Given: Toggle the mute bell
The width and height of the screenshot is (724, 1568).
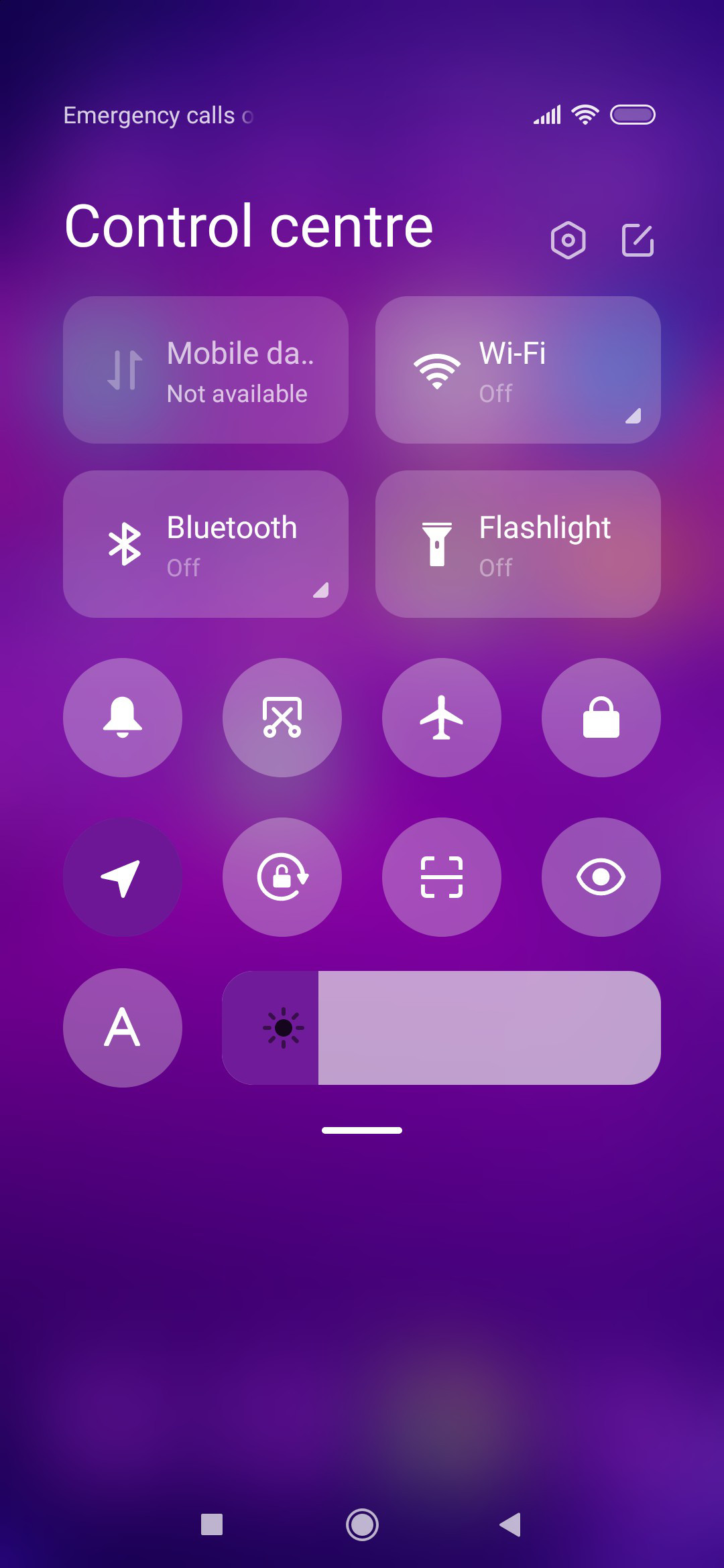Looking at the screenshot, I should pos(123,718).
